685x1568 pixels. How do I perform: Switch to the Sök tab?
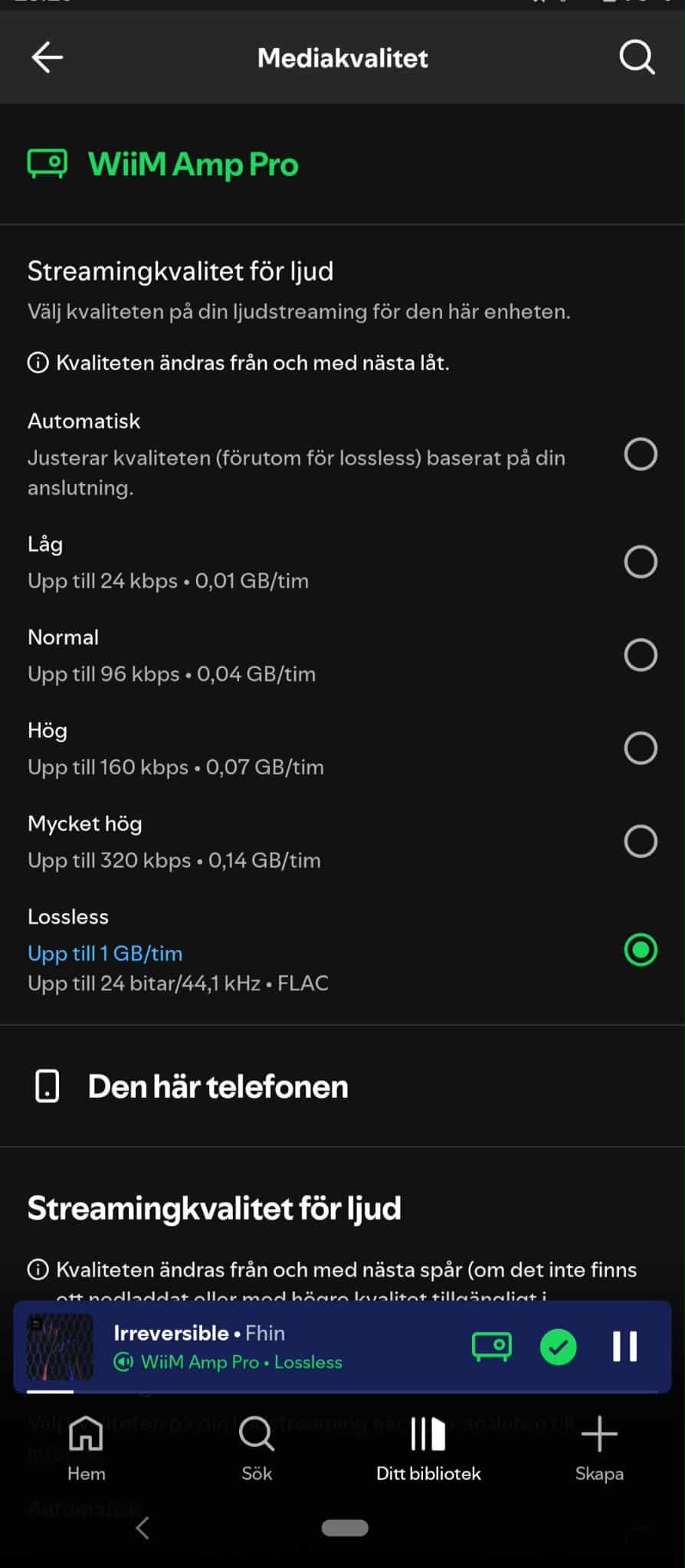257,1448
